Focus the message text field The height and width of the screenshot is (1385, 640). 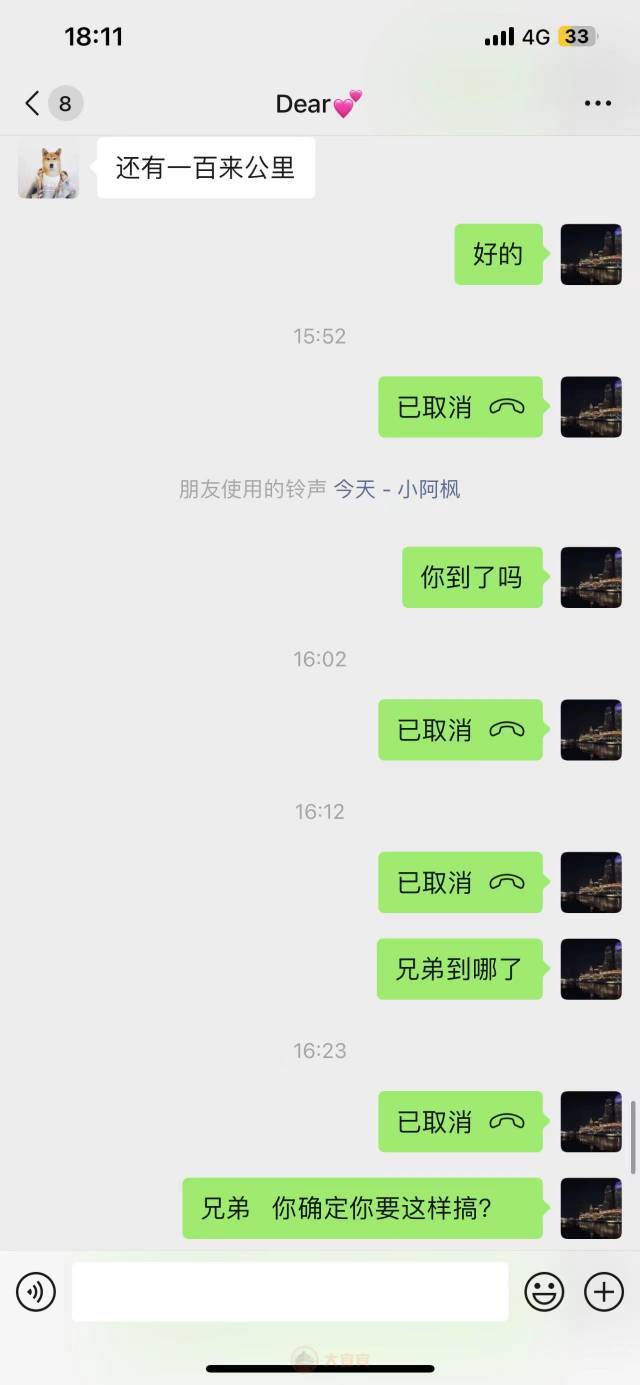pyautogui.click(x=290, y=1292)
